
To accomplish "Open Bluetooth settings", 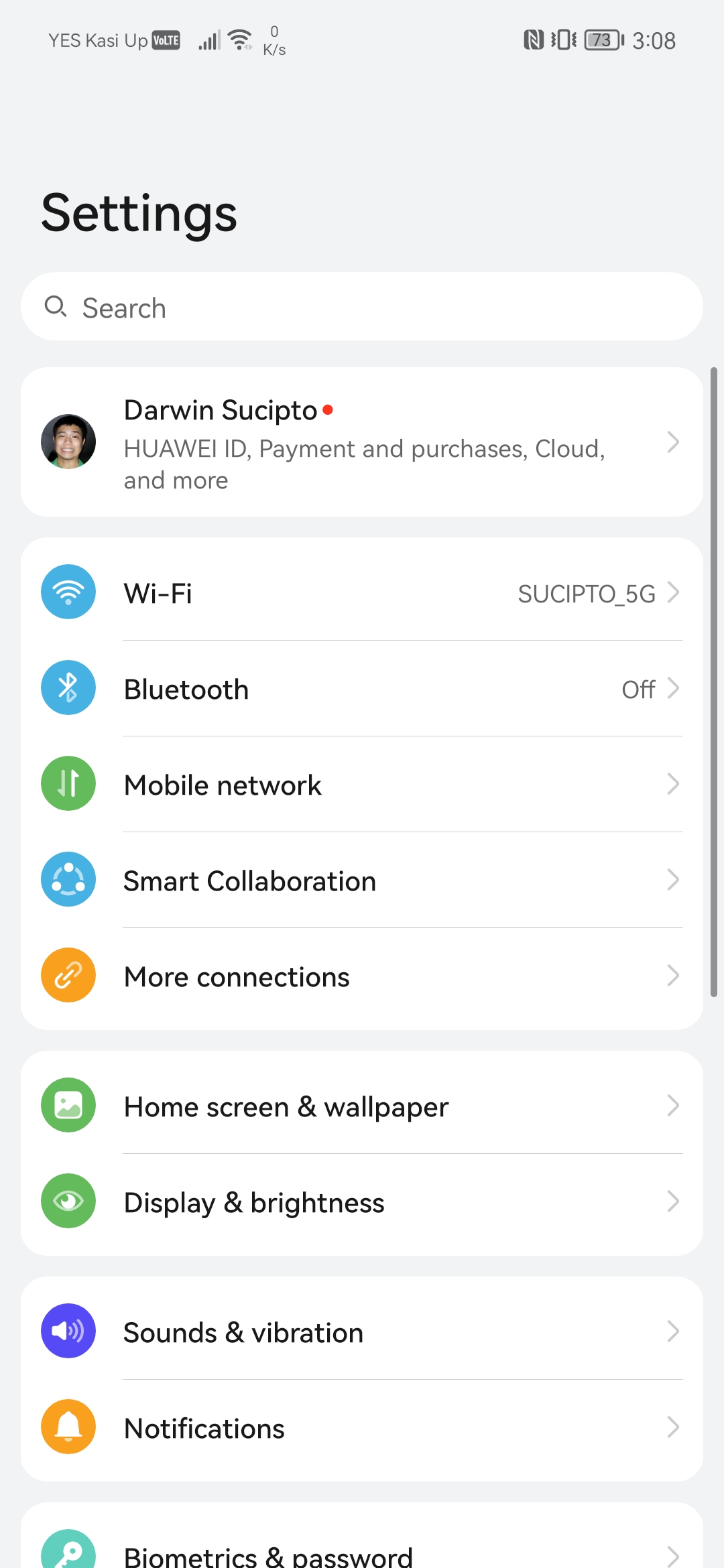I will coord(362,689).
